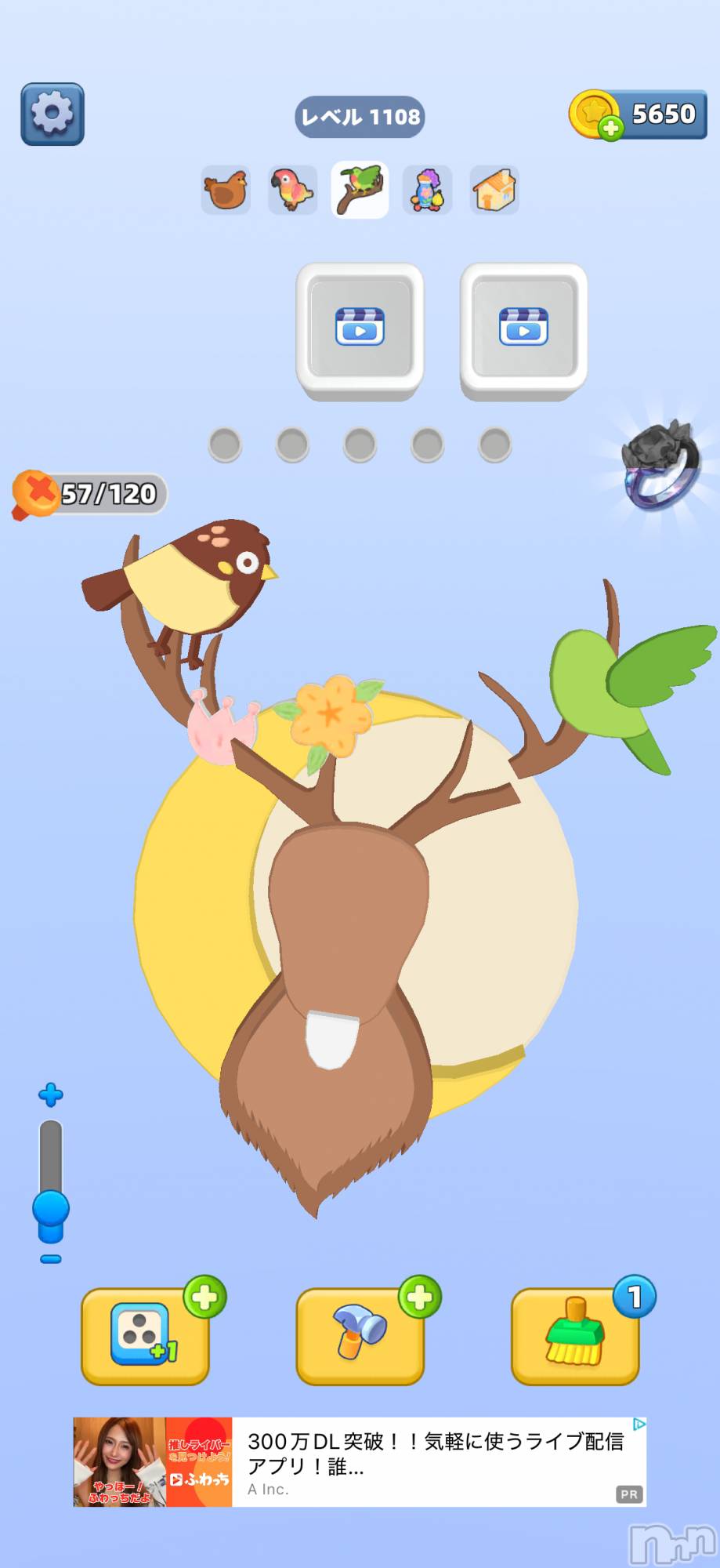Use the hammer booster
The height and width of the screenshot is (1568, 720).
click(x=360, y=1335)
